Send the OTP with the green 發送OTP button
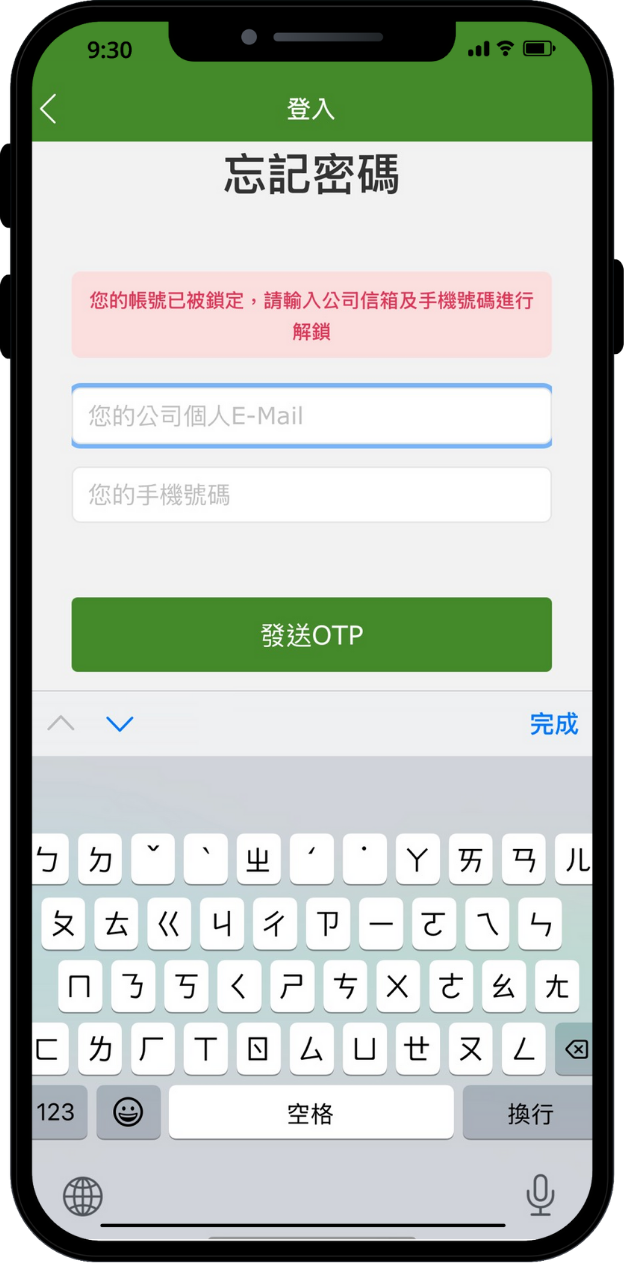 pyautogui.click(x=311, y=635)
